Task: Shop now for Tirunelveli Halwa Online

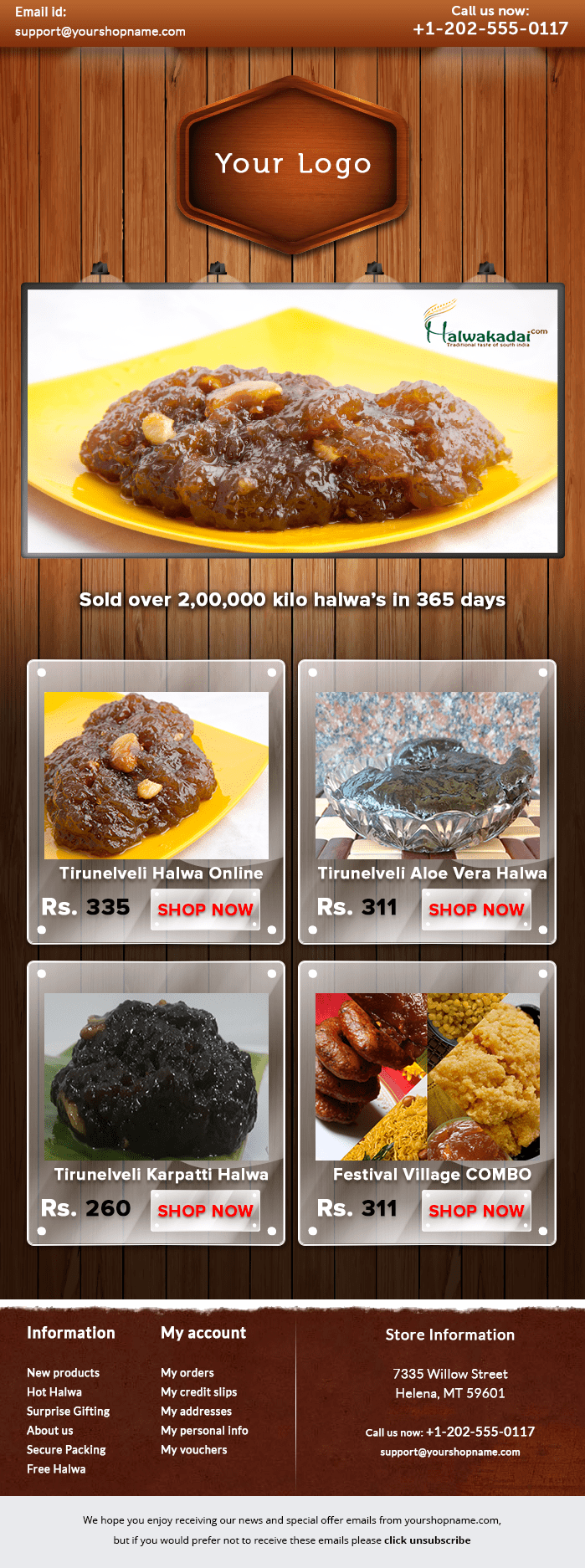Action: 205,909
